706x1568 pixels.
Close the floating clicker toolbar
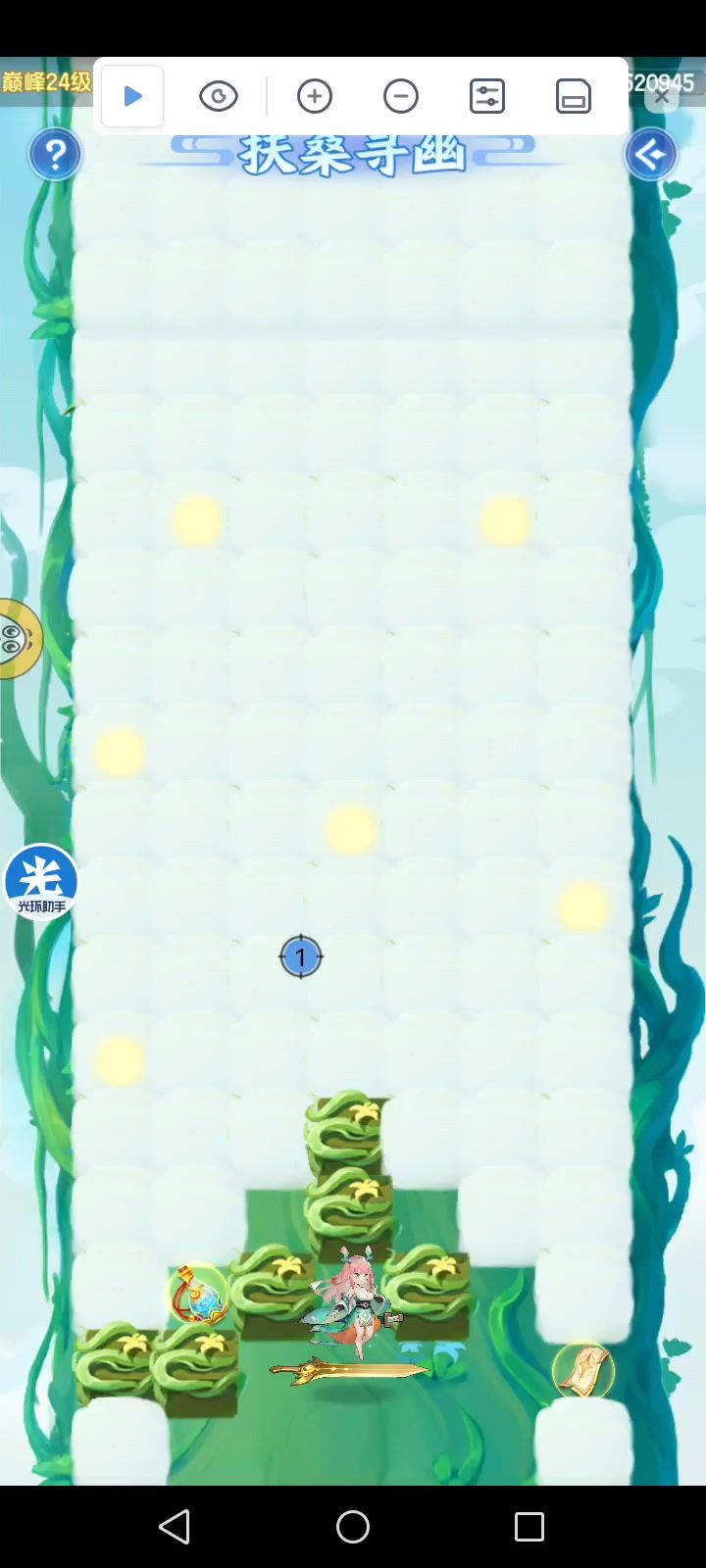tap(662, 96)
